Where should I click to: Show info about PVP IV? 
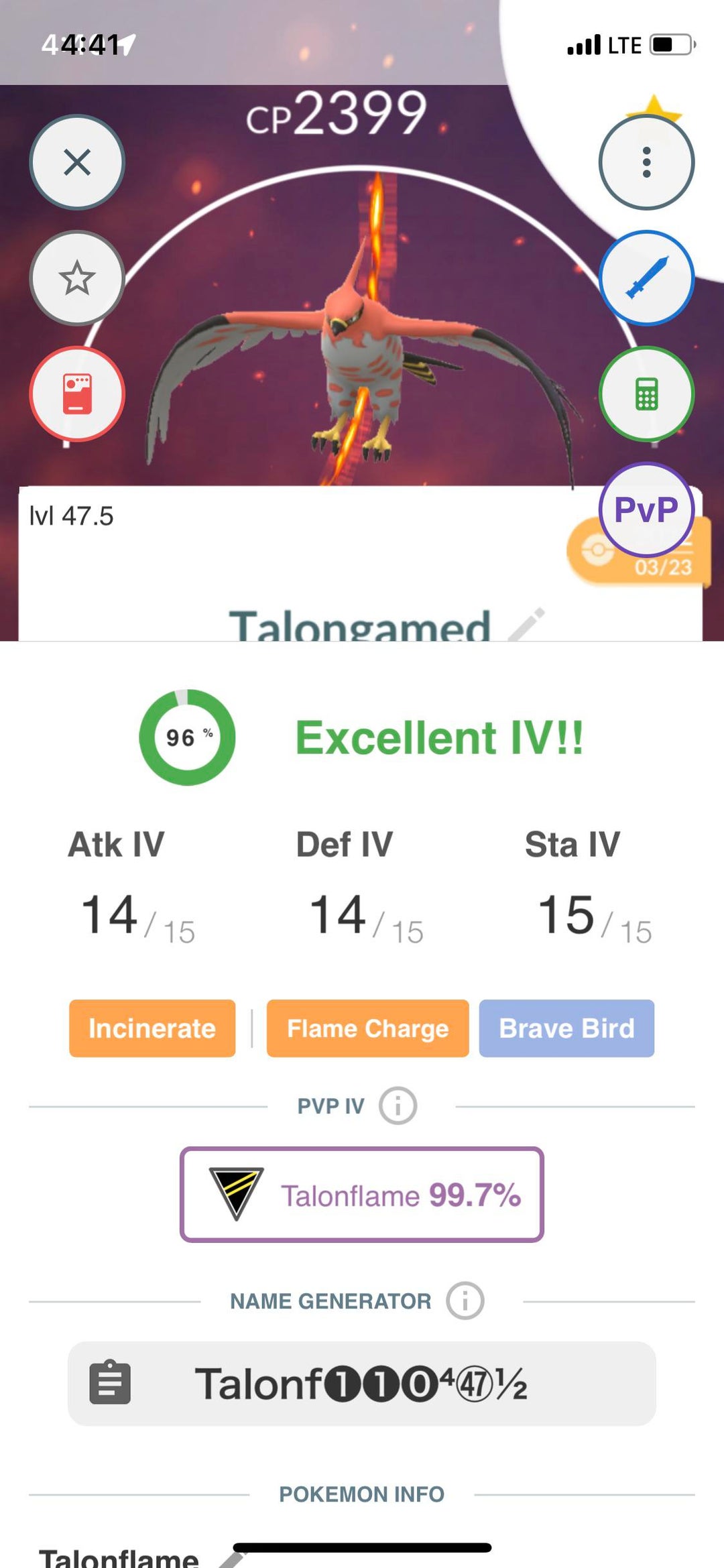[398, 1105]
